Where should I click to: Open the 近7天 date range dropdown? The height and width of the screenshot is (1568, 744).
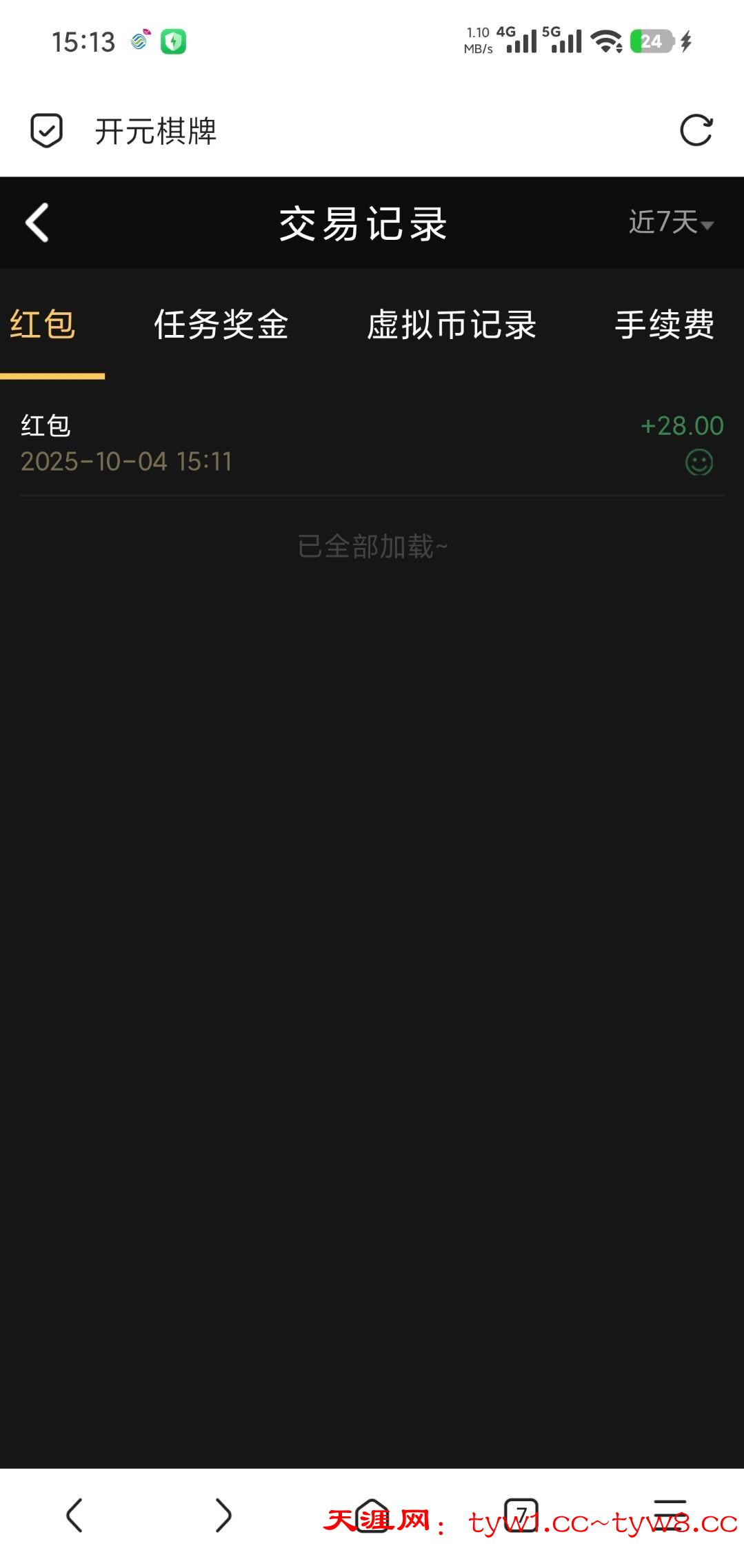tap(670, 223)
